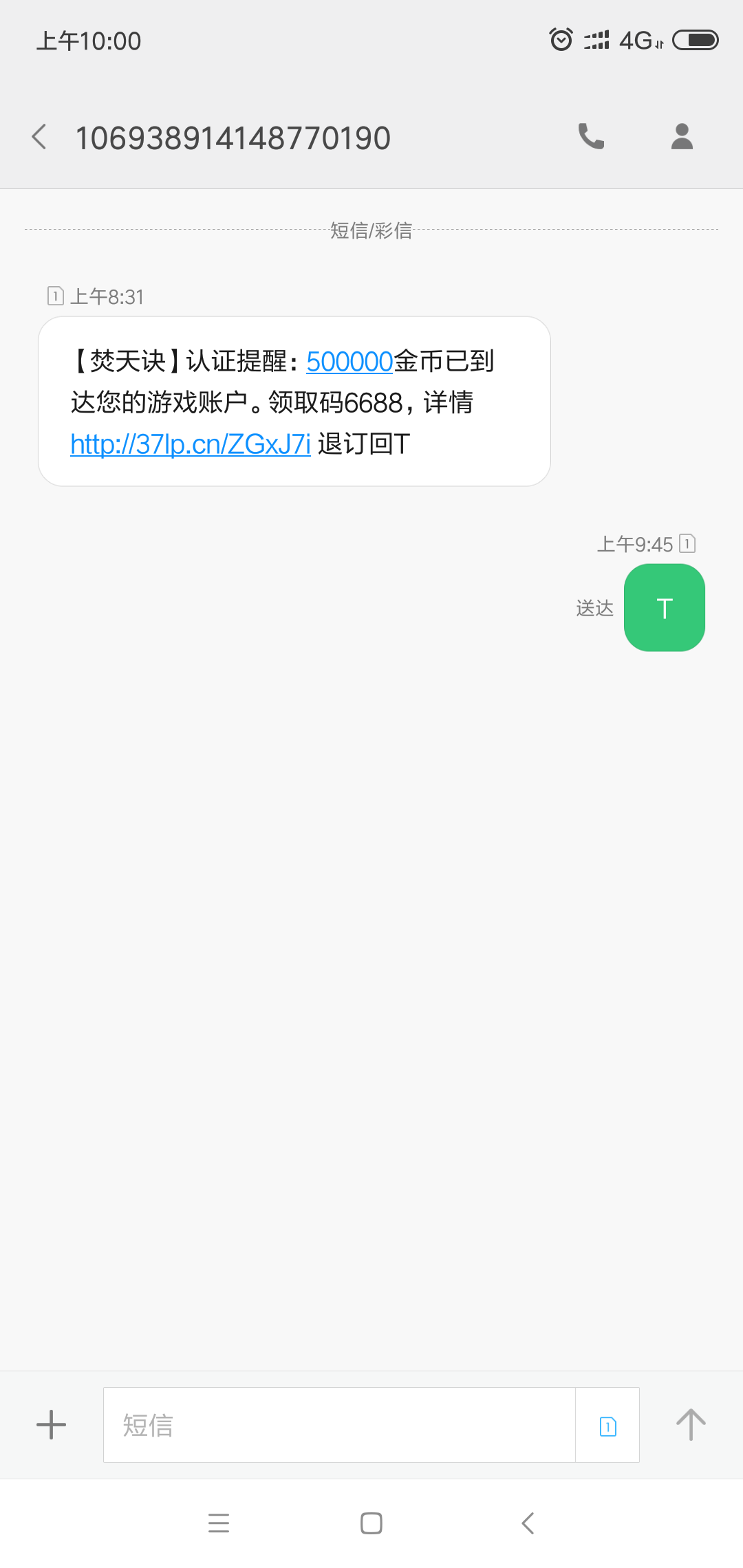743x1568 pixels.
Task: Open the plus attachment menu
Action: [x=52, y=1424]
